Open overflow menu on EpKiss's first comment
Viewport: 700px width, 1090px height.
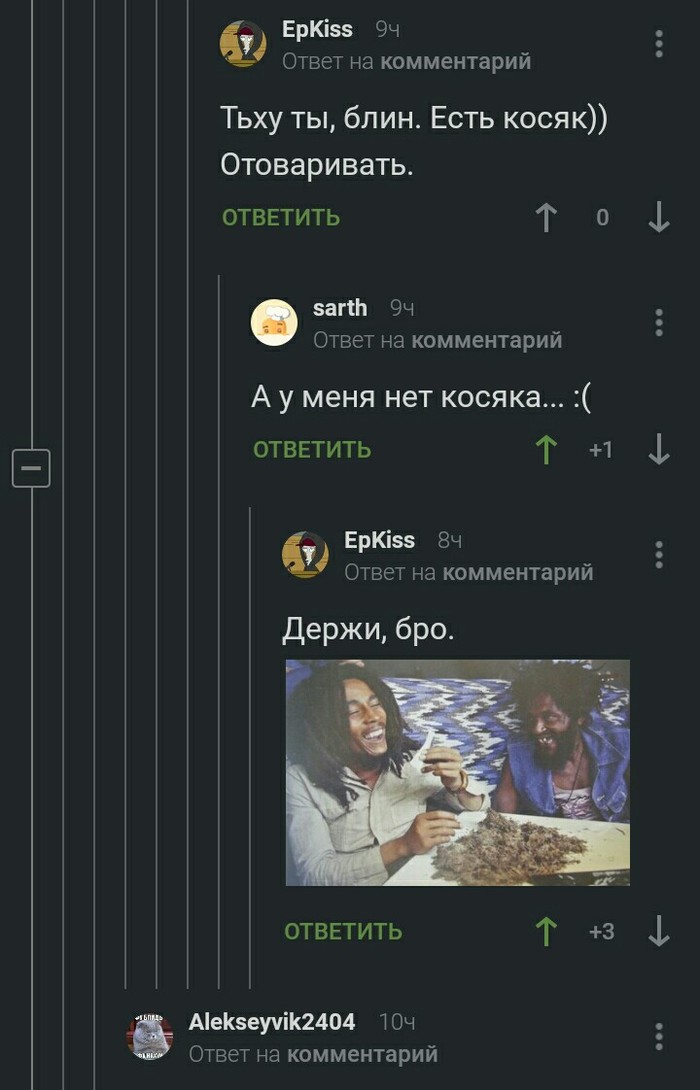click(x=658, y=44)
